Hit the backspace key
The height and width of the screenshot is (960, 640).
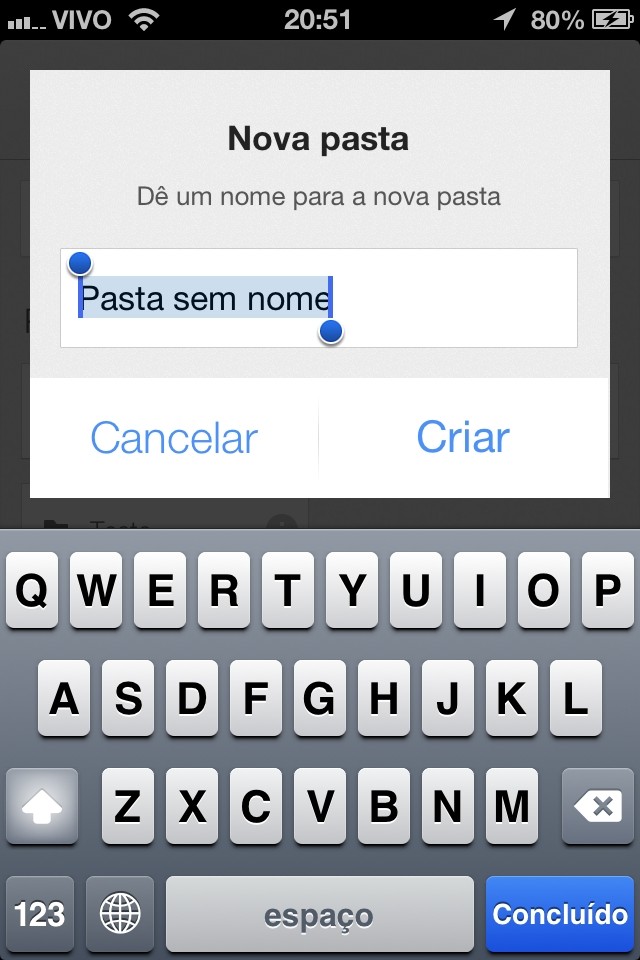(x=597, y=806)
